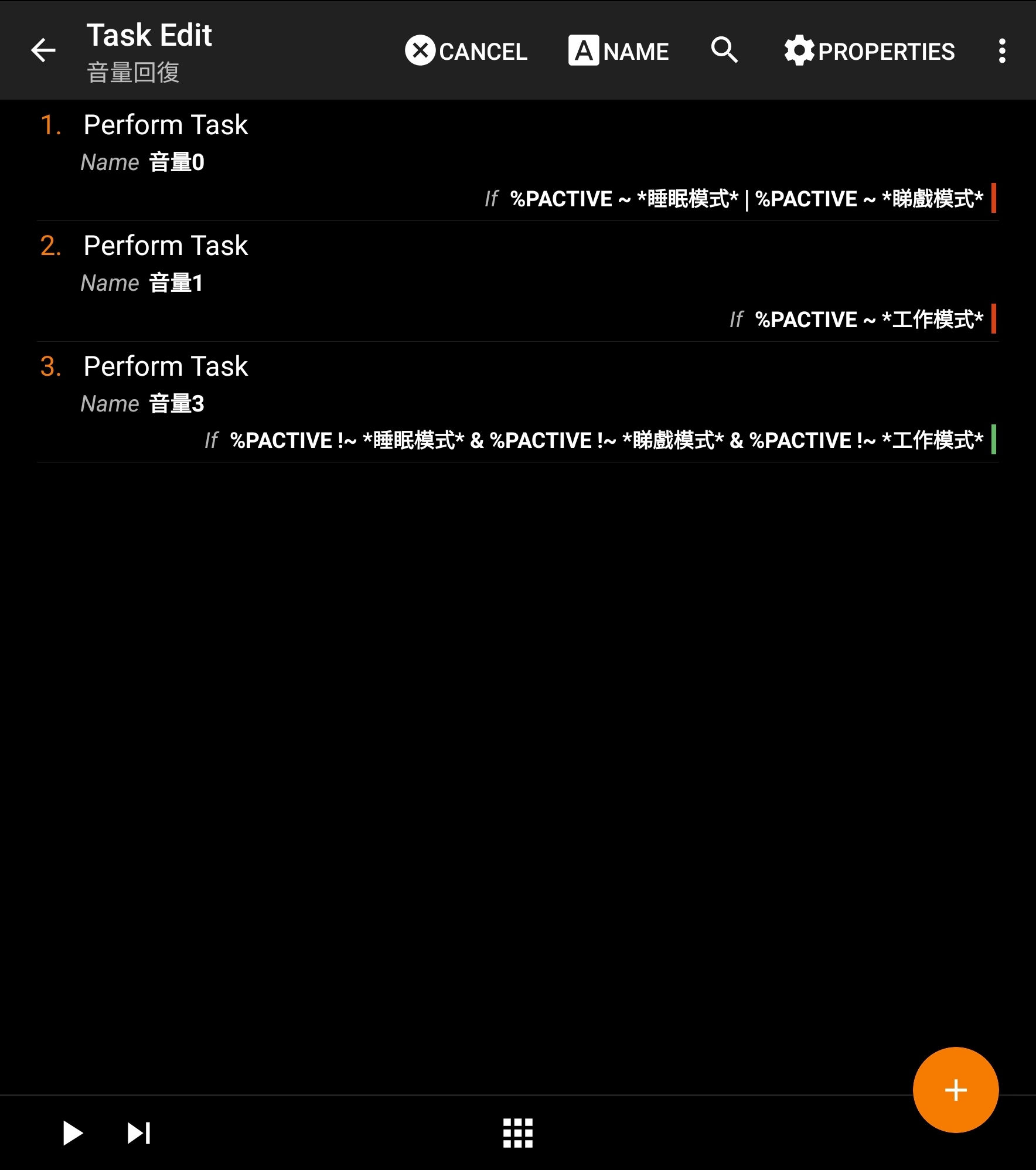The height and width of the screenshot is (1170, 1036).
Task: Go back from Task Edit
Action: [43, 51]
